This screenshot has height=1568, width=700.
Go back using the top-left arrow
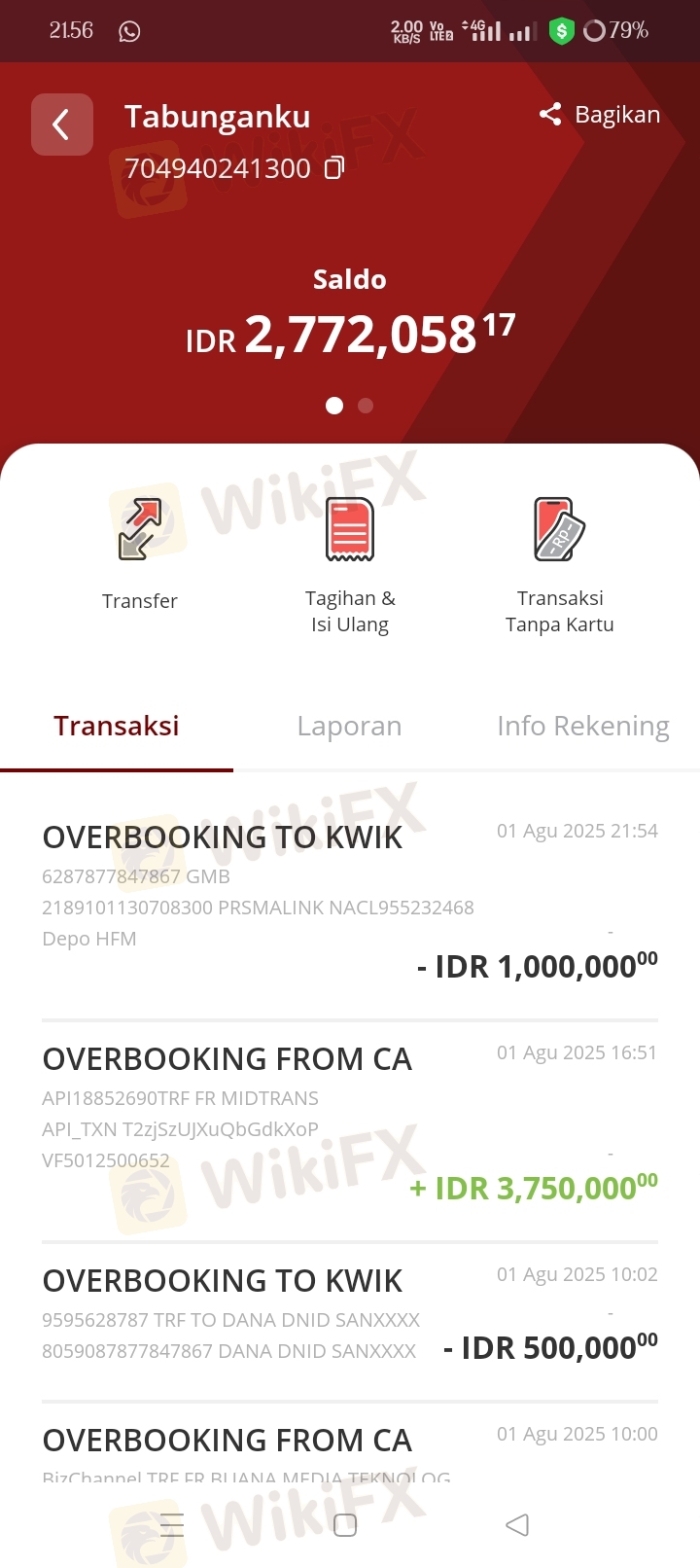click(62, 125)
